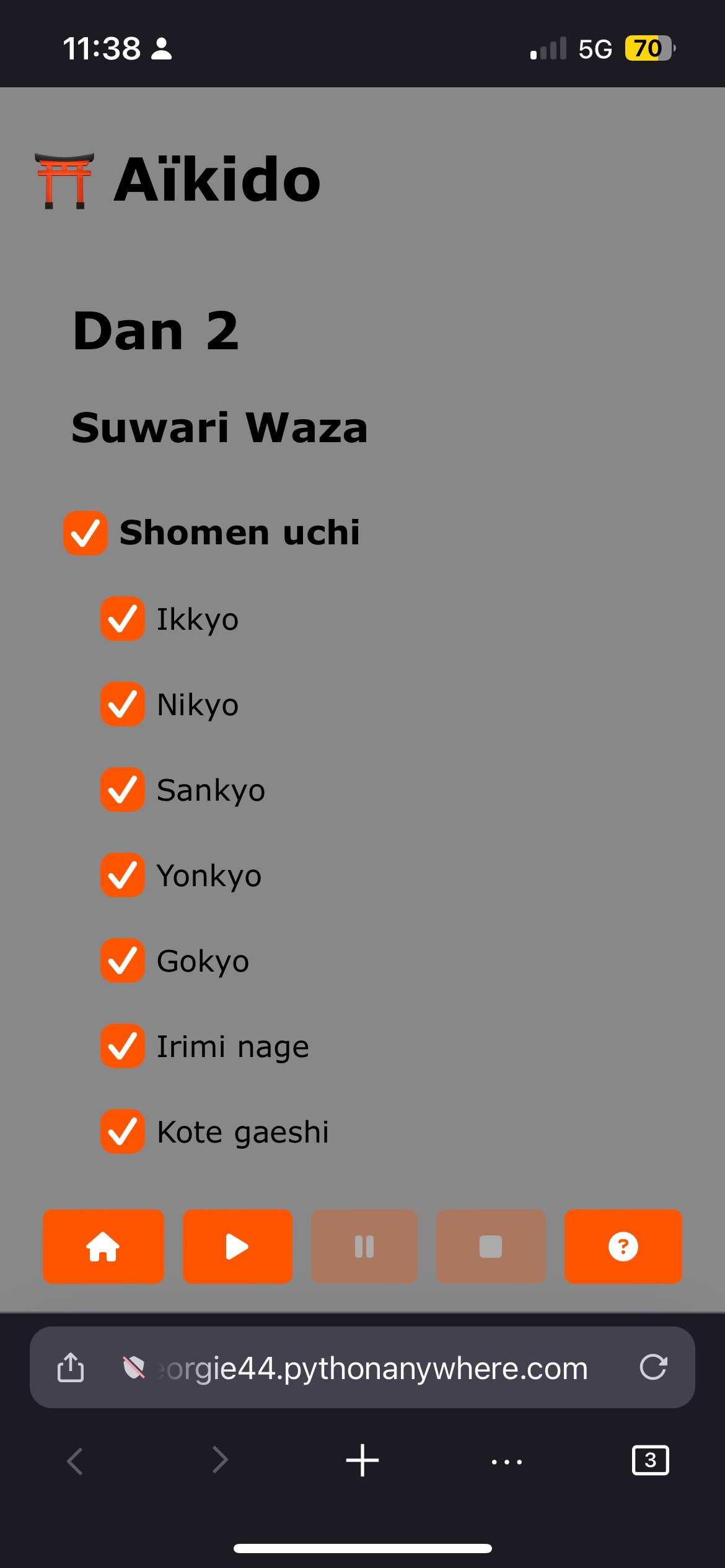Viewport: 725px width, 1568px height.
Task: Open a new browser tab
Action: 362,1460
